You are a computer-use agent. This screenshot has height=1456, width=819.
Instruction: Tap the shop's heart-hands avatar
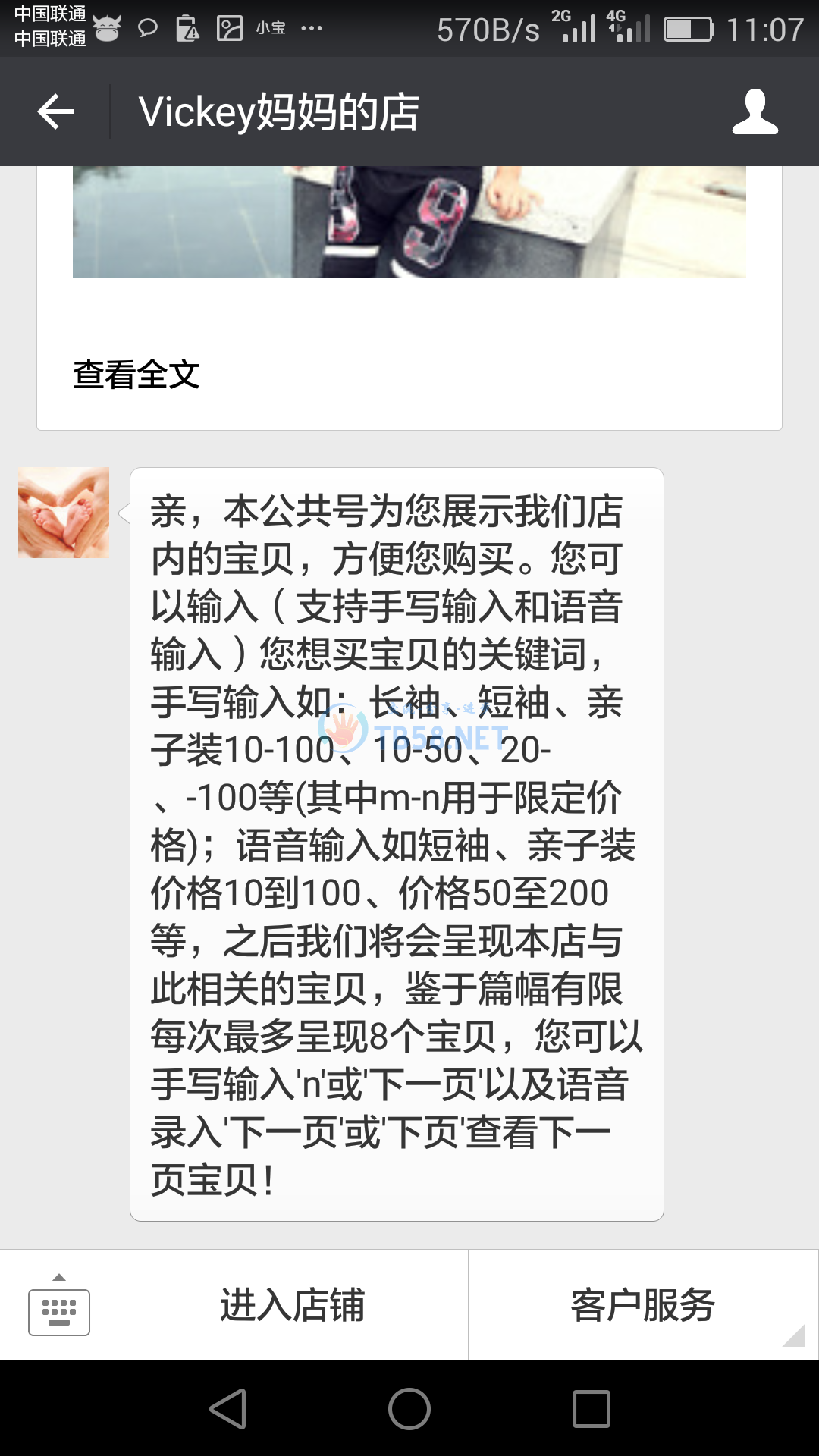(x=63, y=514)
